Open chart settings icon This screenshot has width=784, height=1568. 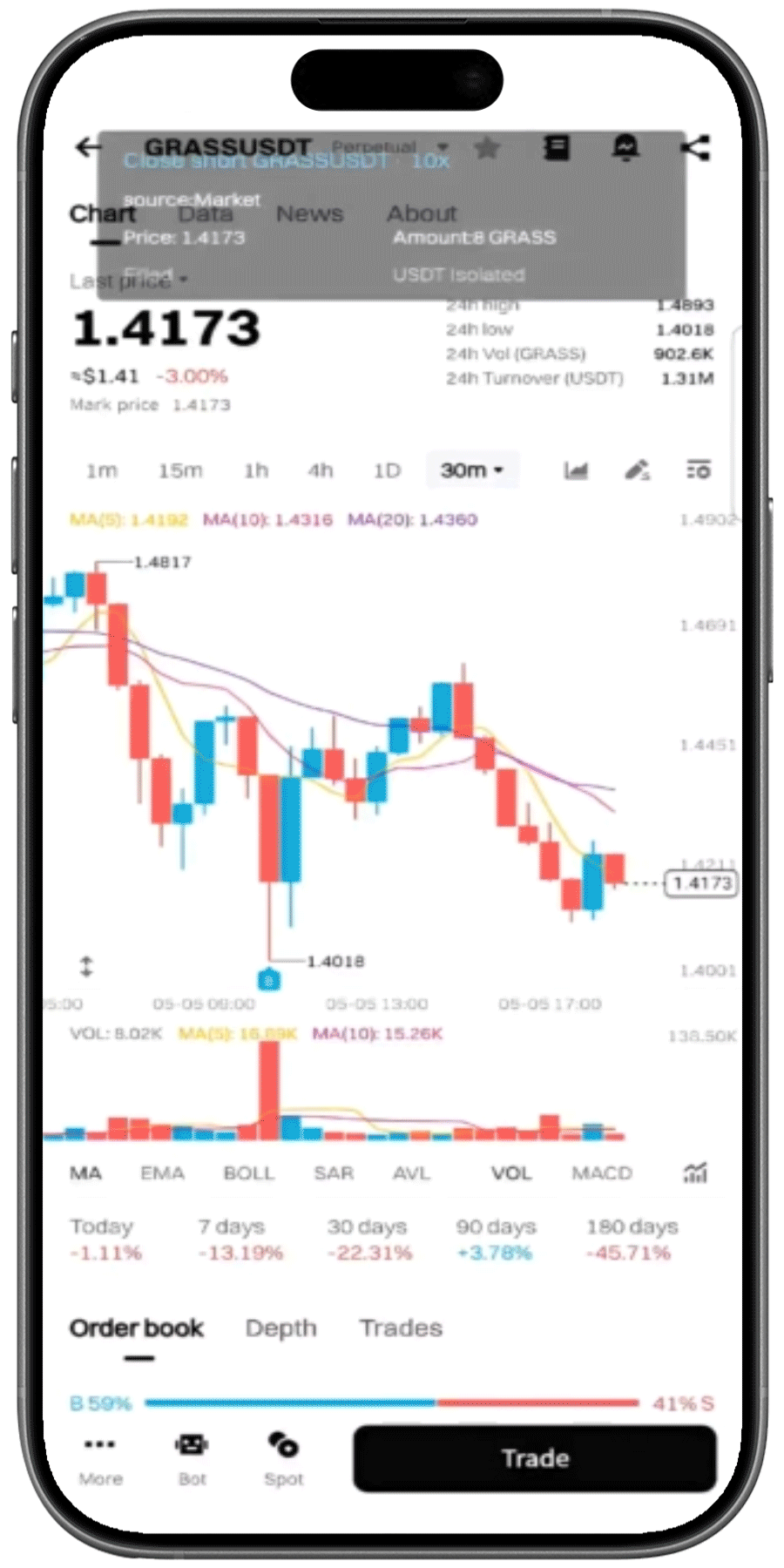pos(698,470)
